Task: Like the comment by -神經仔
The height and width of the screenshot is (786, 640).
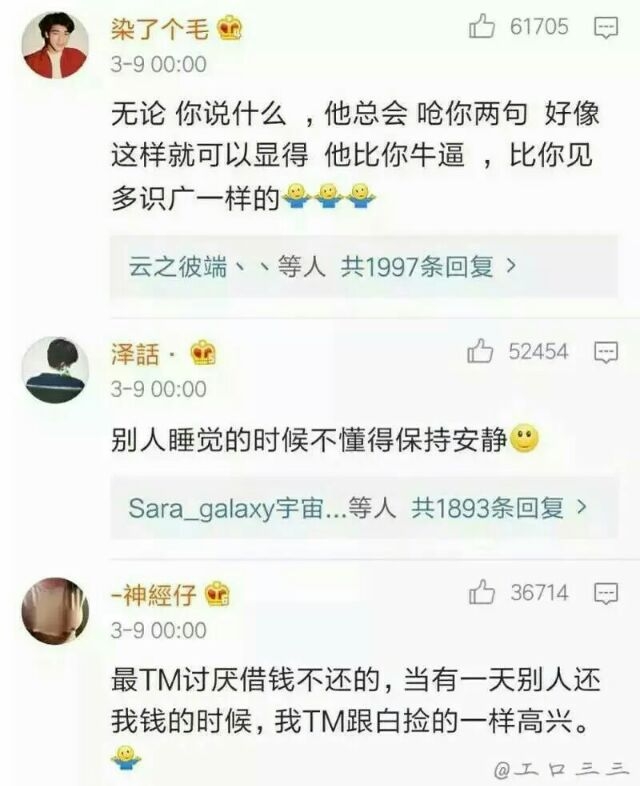Action: pos(483,592)
